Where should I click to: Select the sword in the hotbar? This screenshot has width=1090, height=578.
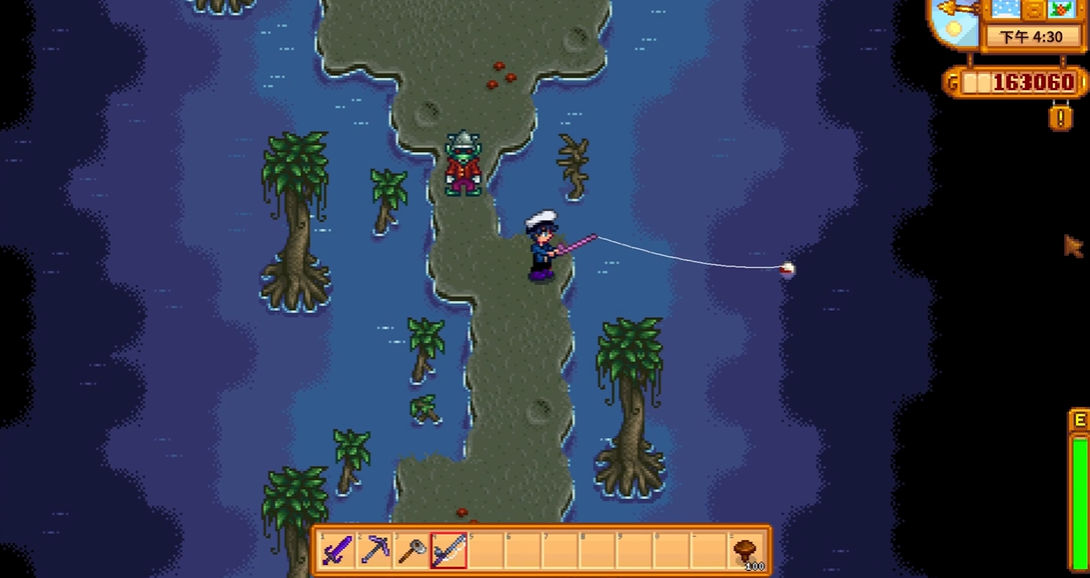click(338, 550)
